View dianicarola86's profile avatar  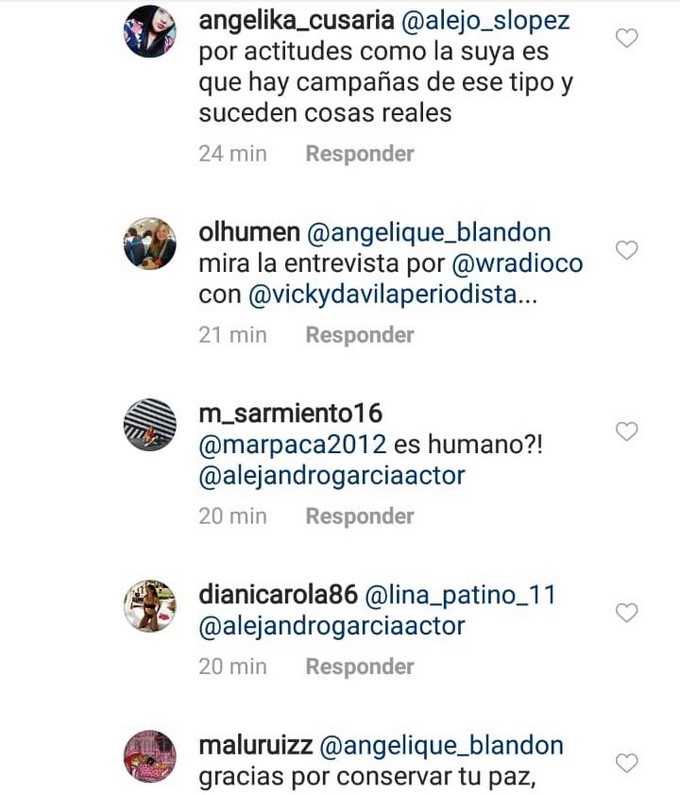point(150,606)
